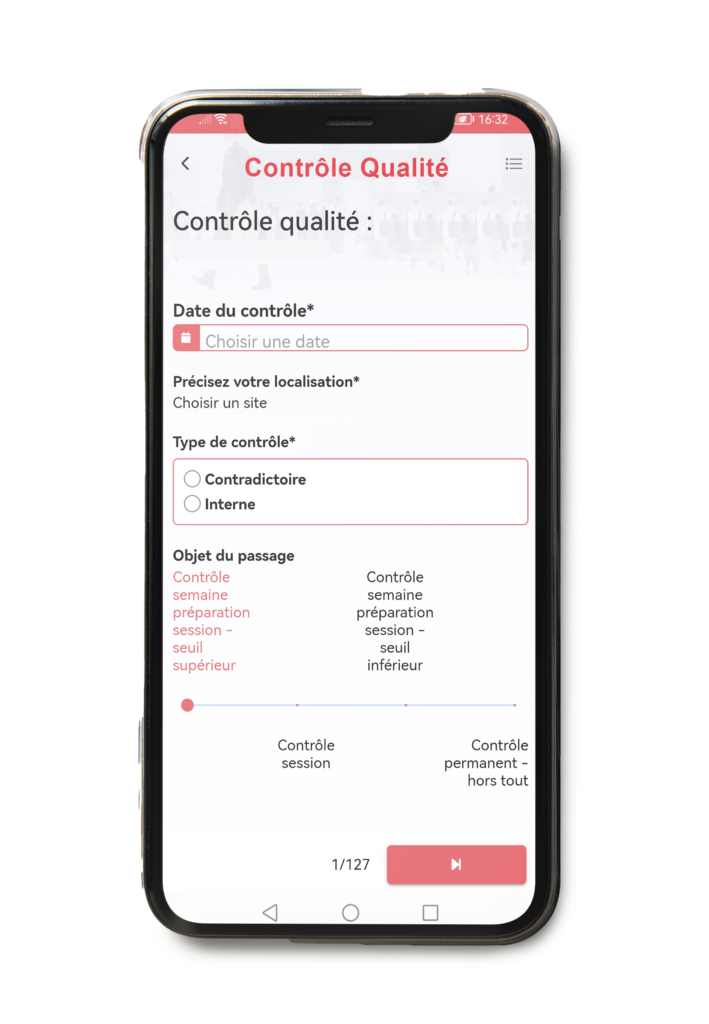The image size is (709, 1024).
Task: Set slider to Contrôle session
Action: tap(297, 705)
